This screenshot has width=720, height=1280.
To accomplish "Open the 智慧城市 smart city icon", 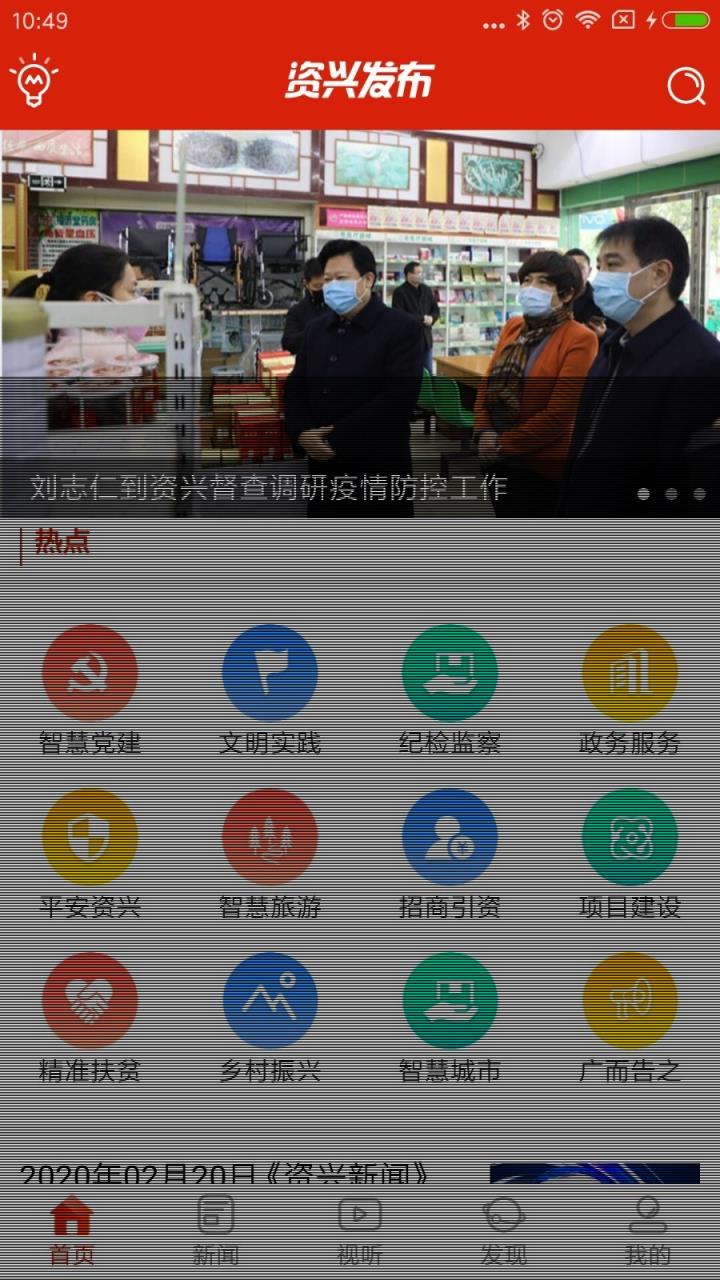I will (450, 1000).
